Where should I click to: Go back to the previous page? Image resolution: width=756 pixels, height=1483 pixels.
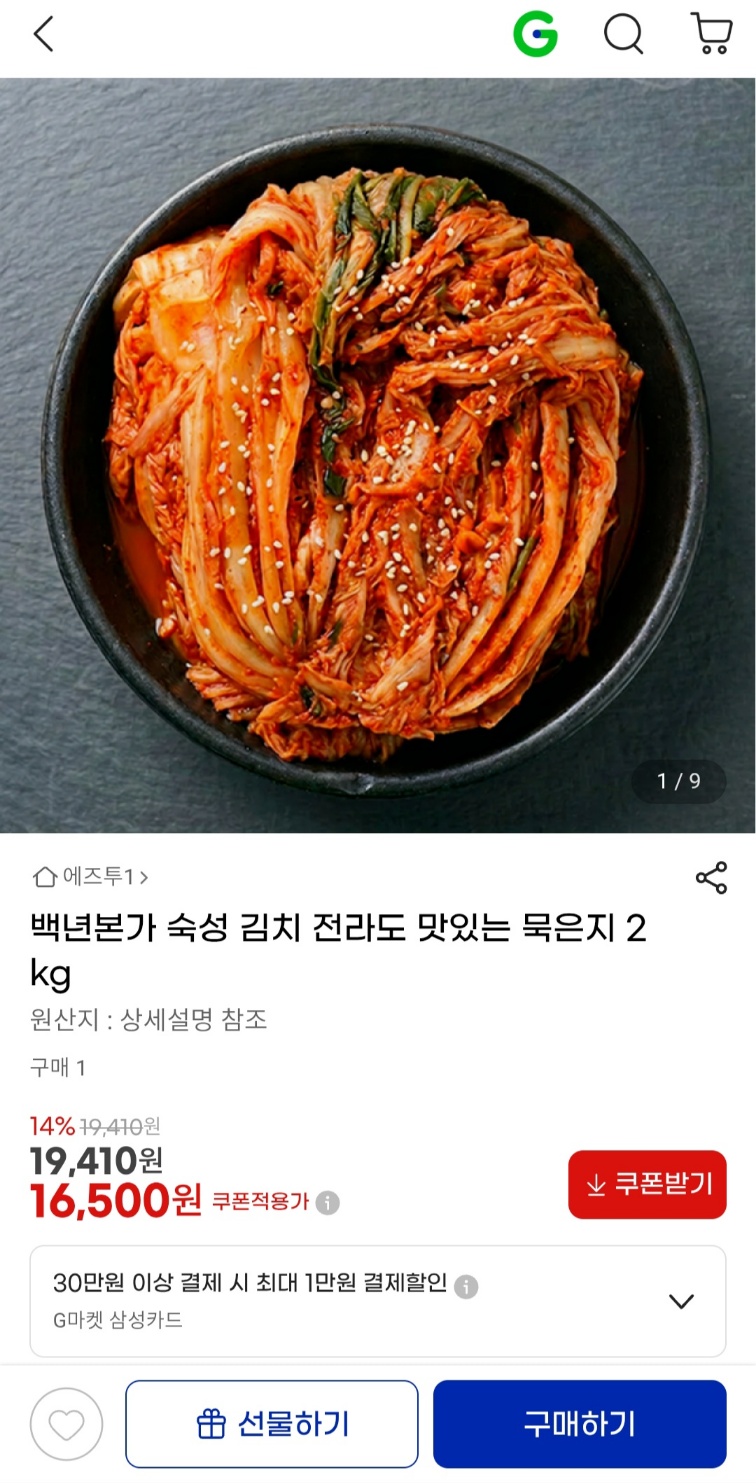43,36
